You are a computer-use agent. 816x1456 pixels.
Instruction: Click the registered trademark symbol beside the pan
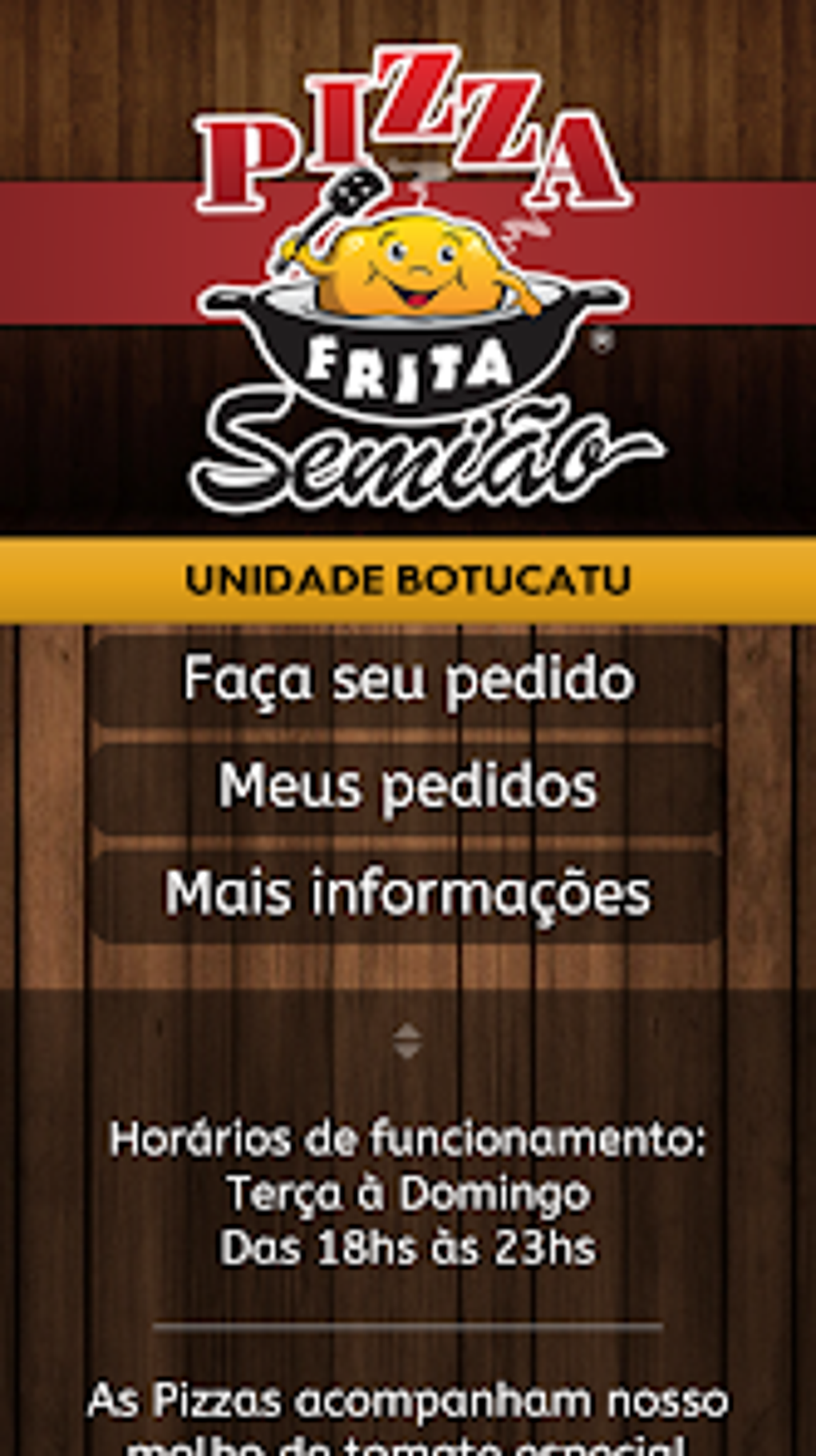tap(602, 339)
